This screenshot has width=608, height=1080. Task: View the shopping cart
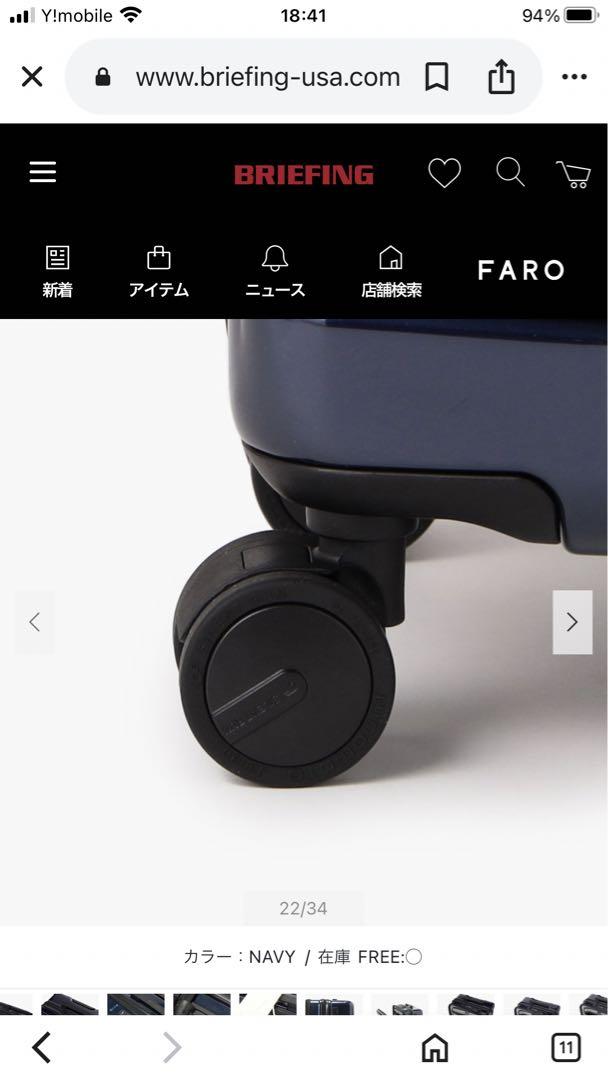point(574,174)
